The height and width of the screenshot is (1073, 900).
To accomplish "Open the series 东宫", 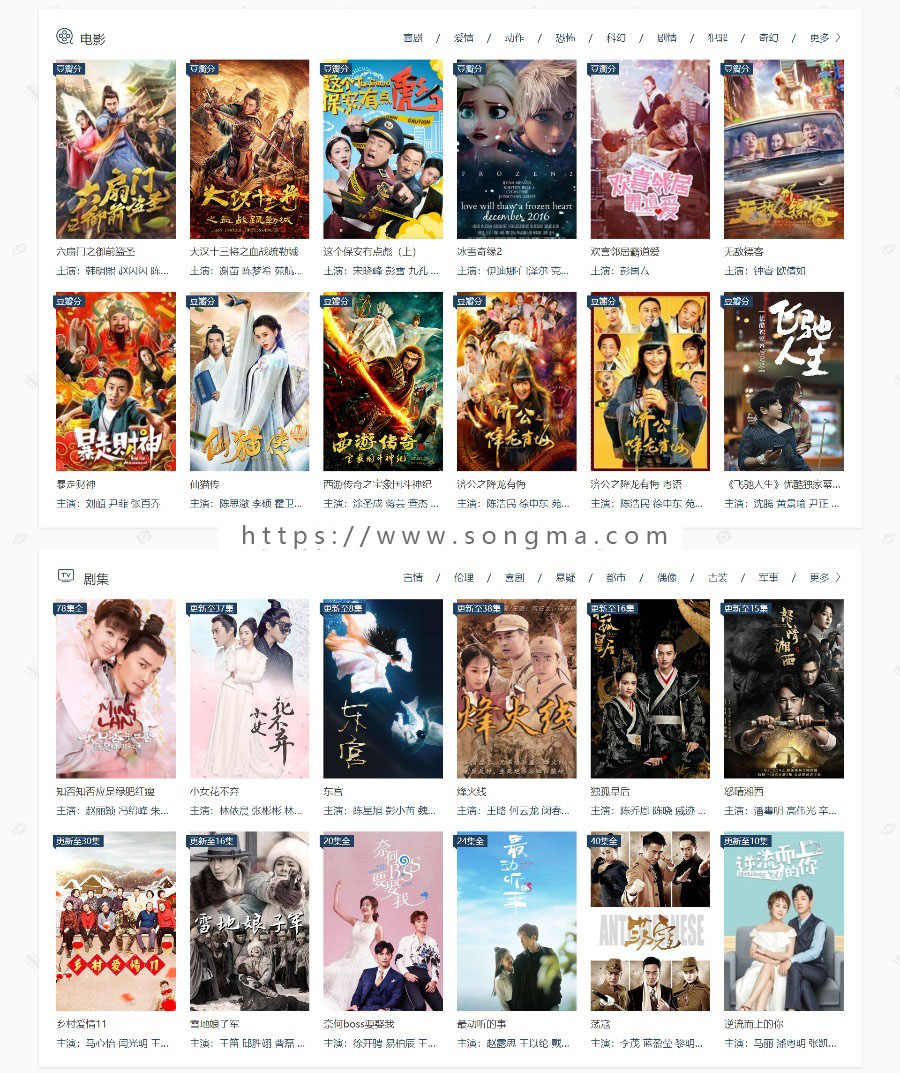I will pos(383,688).
